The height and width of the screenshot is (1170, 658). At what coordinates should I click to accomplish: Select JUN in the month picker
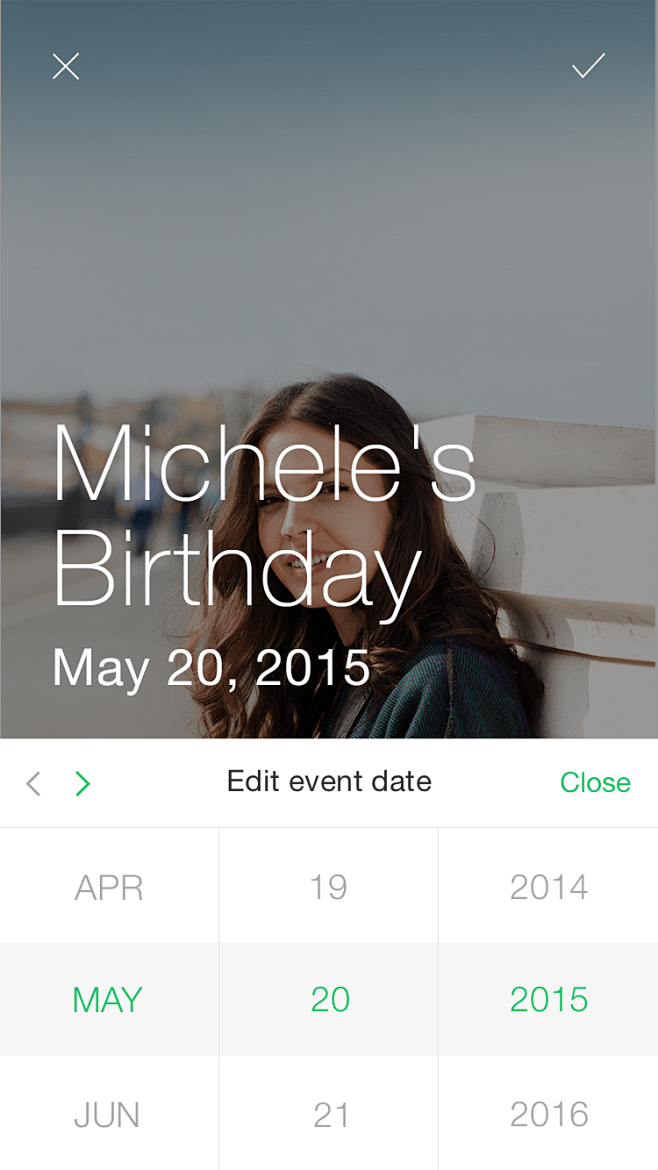(x=107, y=1114)
